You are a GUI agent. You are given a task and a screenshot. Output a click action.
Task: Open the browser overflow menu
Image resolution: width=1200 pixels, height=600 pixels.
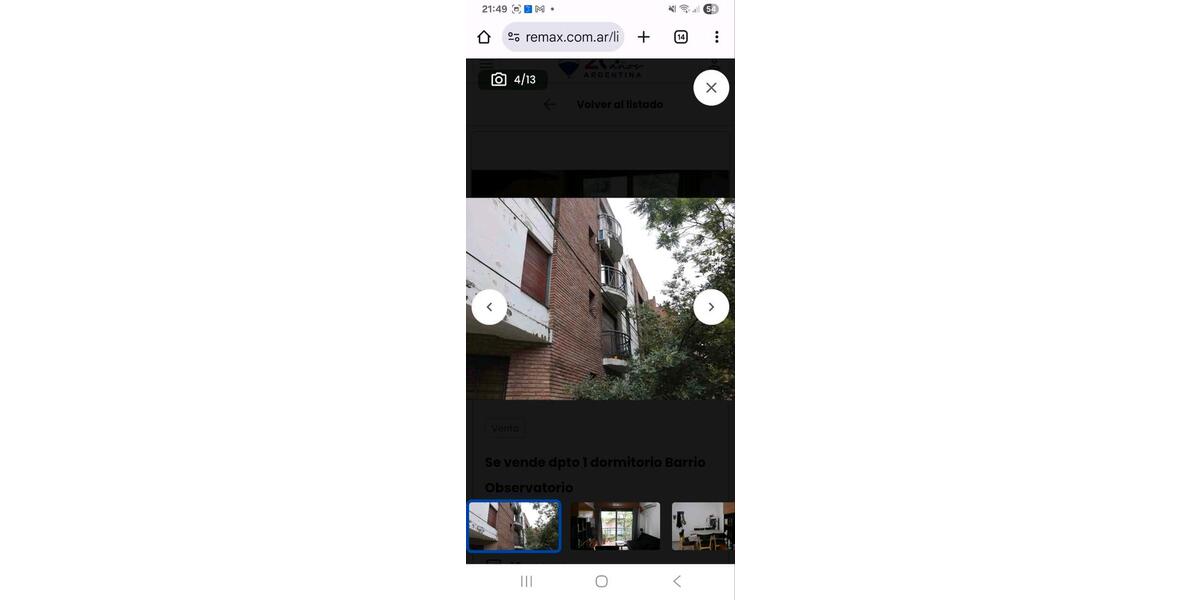tap(716, 37)
